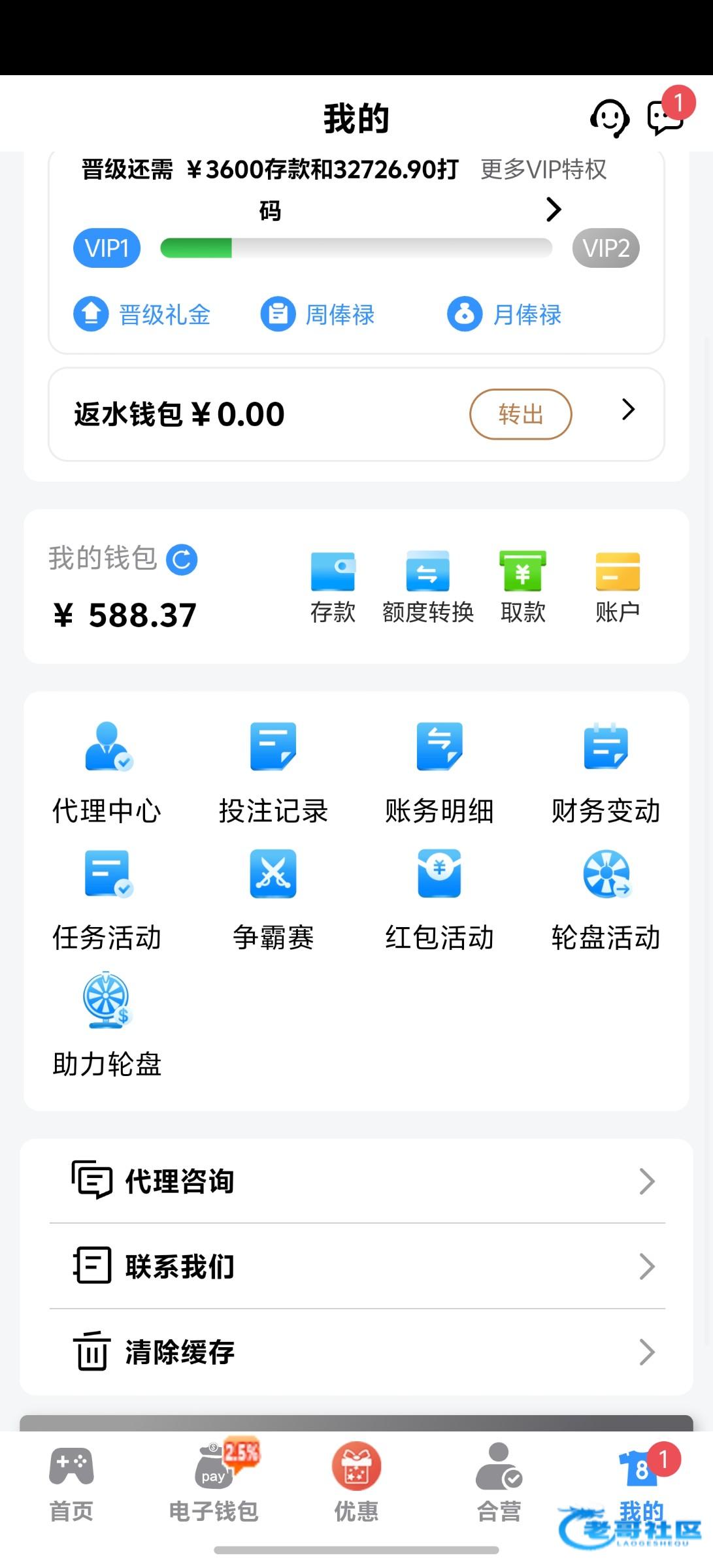
Task: Open the customer service headset icon
Action: click(x=609, y=118)
